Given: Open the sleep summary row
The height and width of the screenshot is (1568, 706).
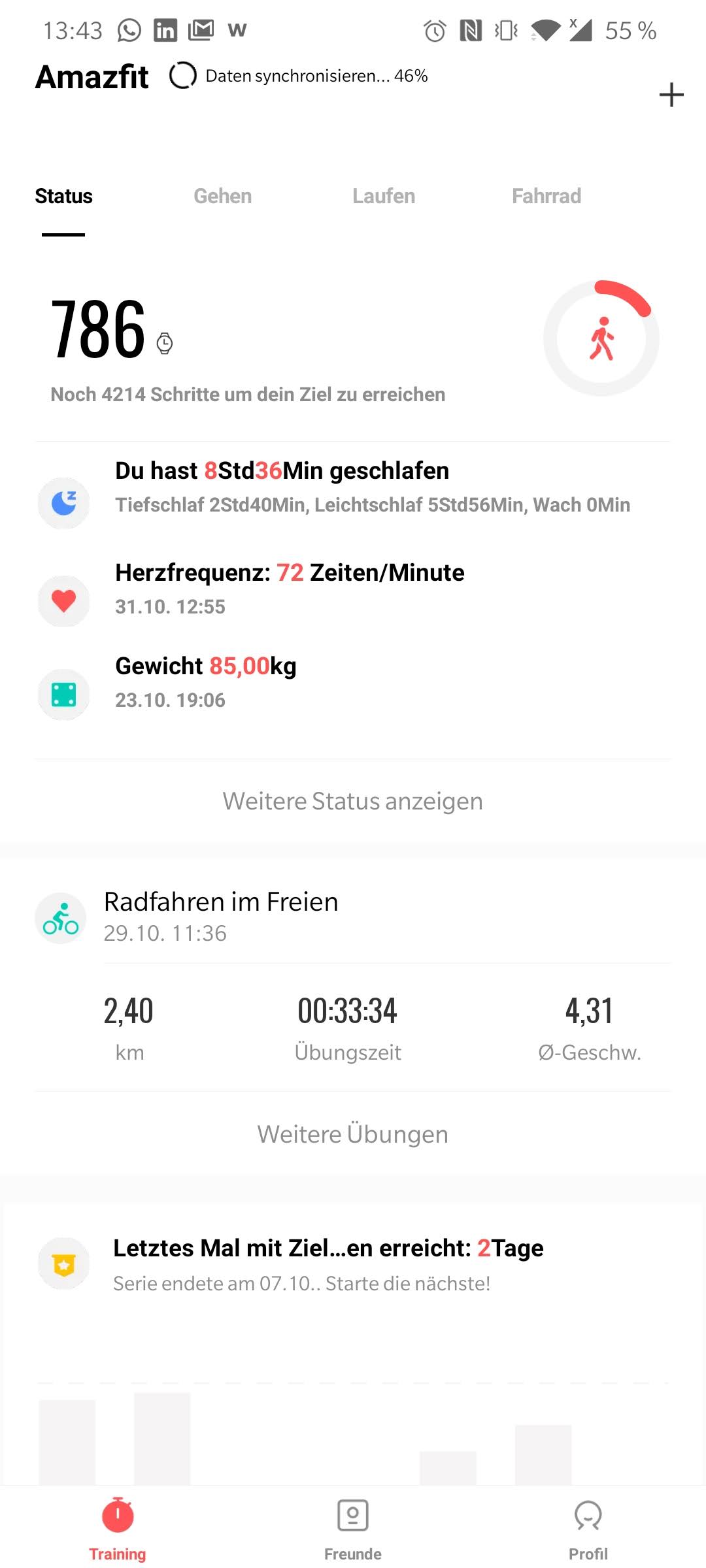Looking at the screenshot, I should coord(353,487).
